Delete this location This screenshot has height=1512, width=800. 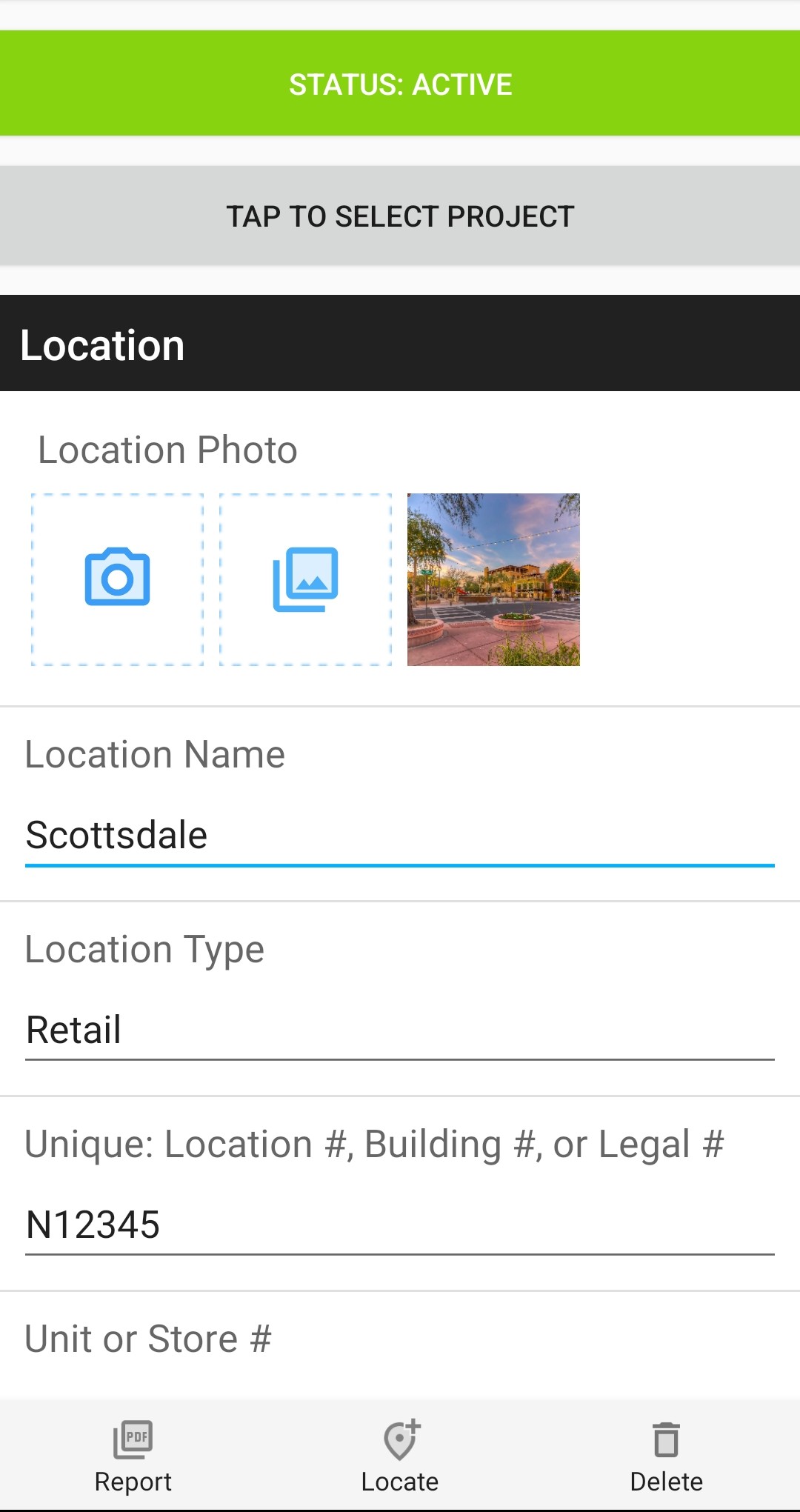(666, 1456)
